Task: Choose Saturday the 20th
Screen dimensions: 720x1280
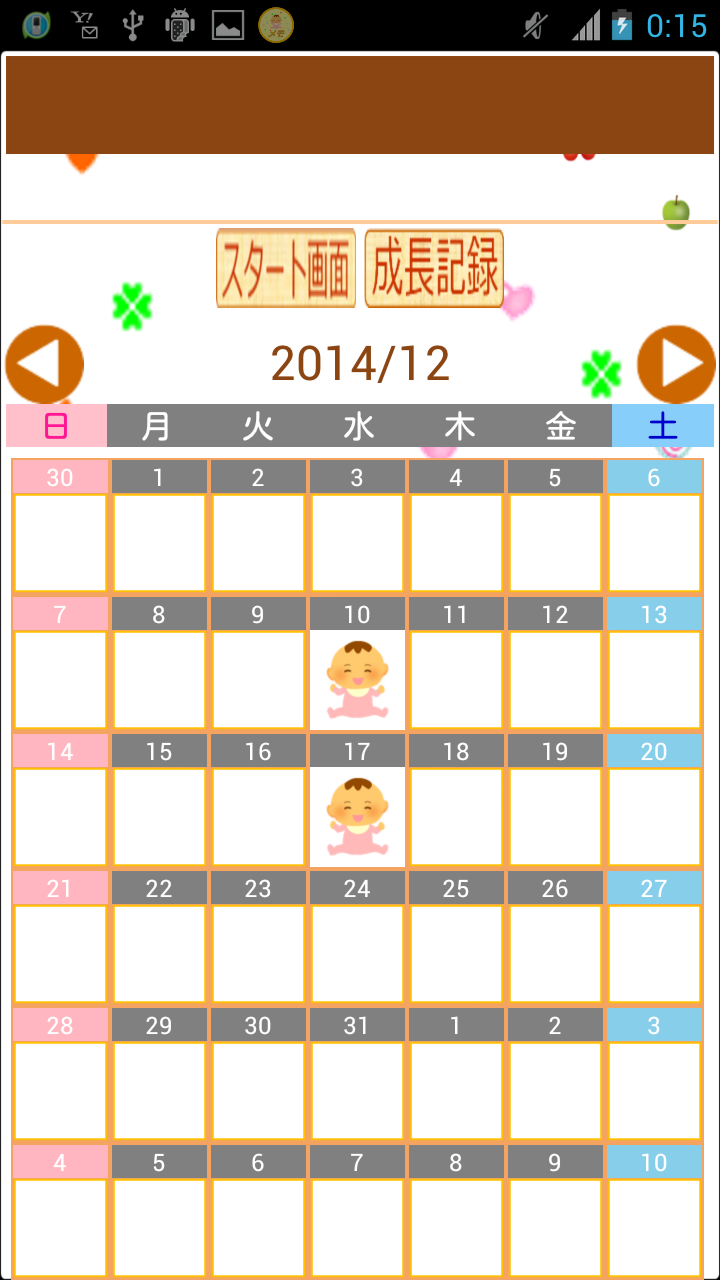Action: (x=654, y=816)
